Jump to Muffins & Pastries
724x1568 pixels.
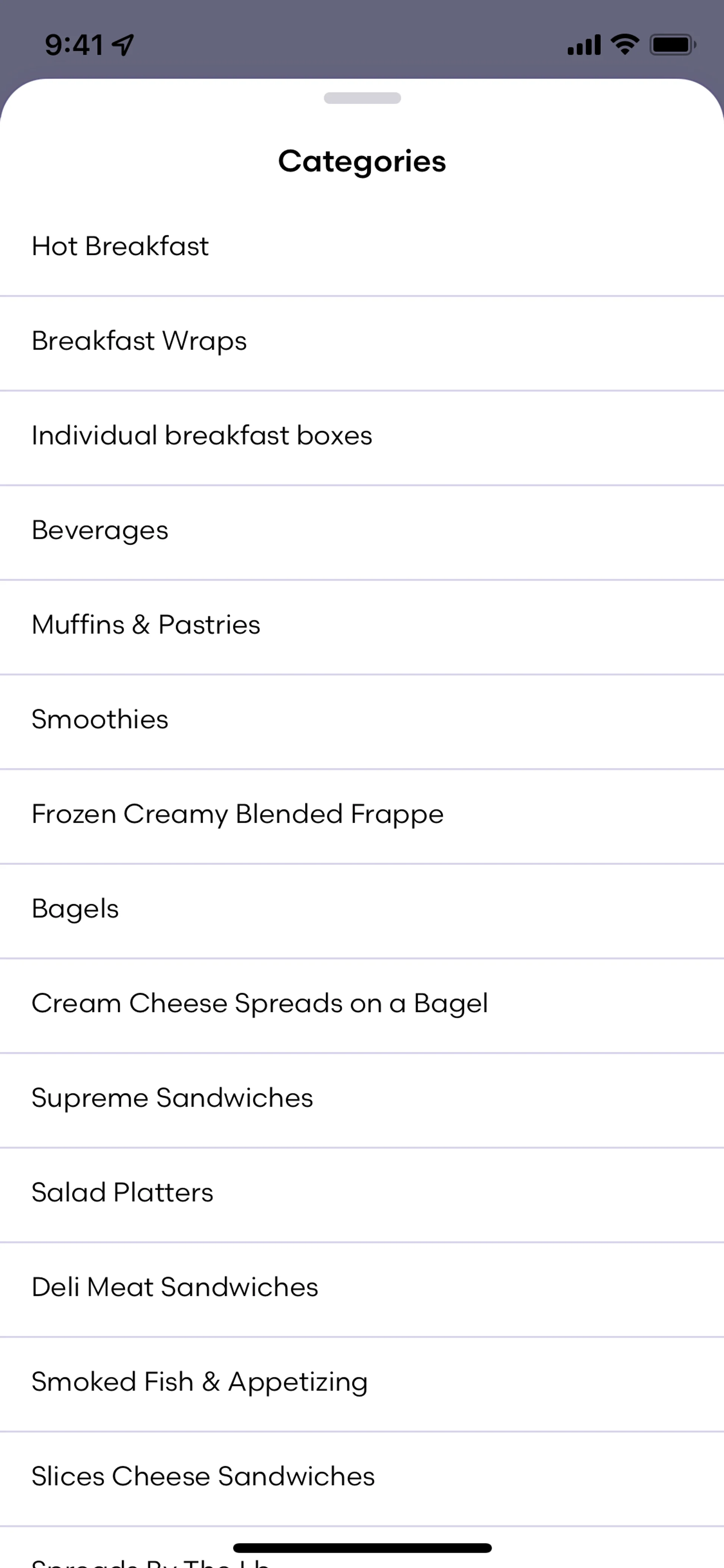[x=146, y=625]
